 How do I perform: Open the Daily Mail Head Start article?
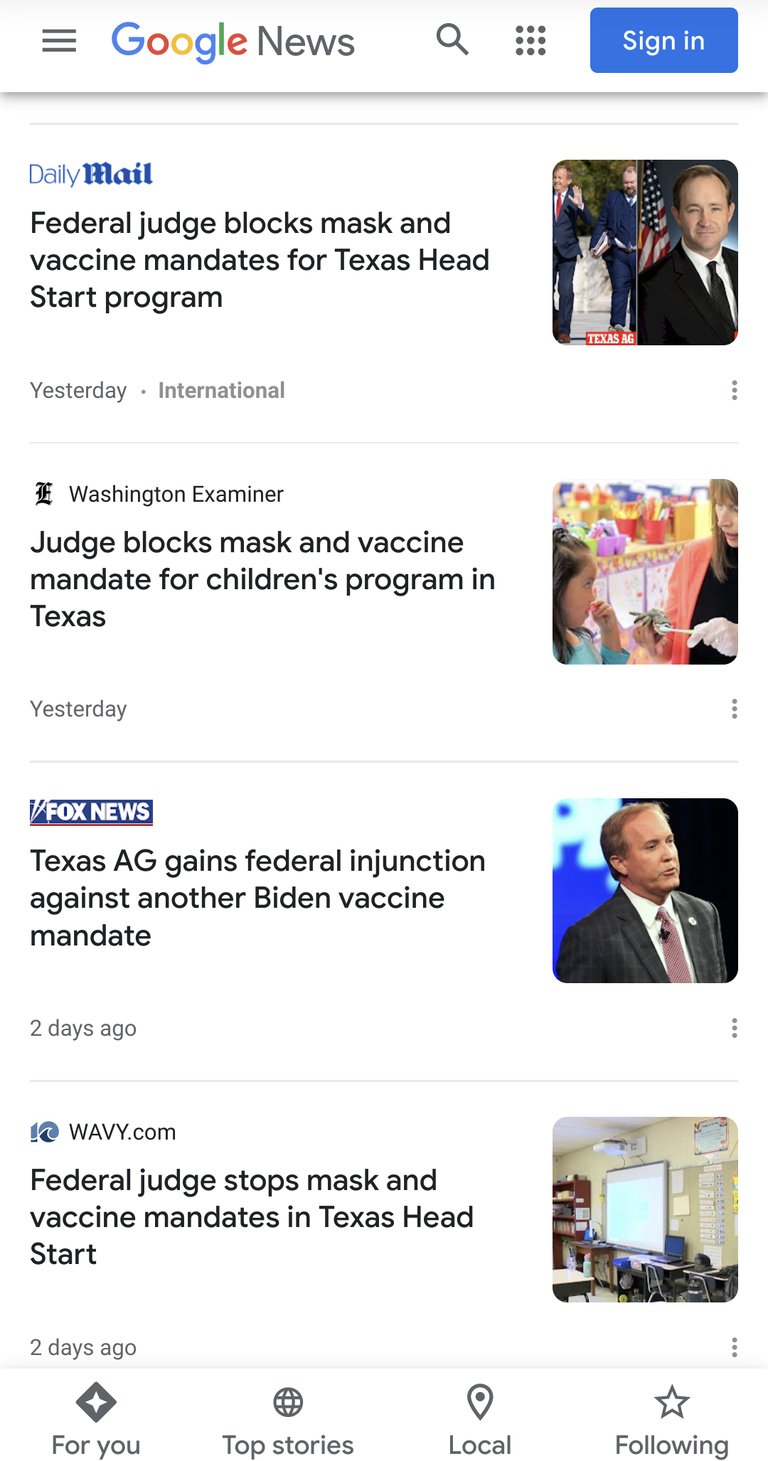259,260
